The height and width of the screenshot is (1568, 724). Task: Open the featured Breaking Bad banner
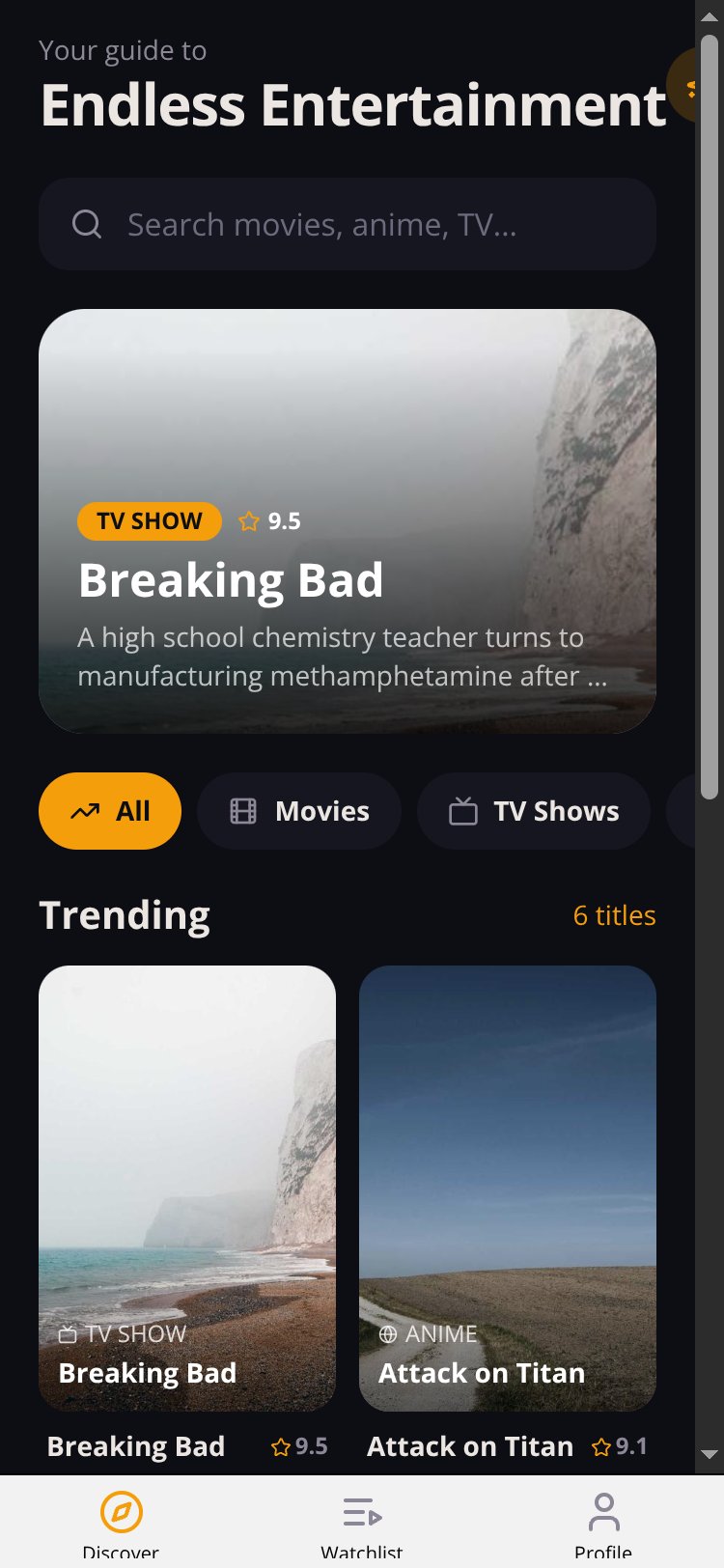[x=348, y=521]
